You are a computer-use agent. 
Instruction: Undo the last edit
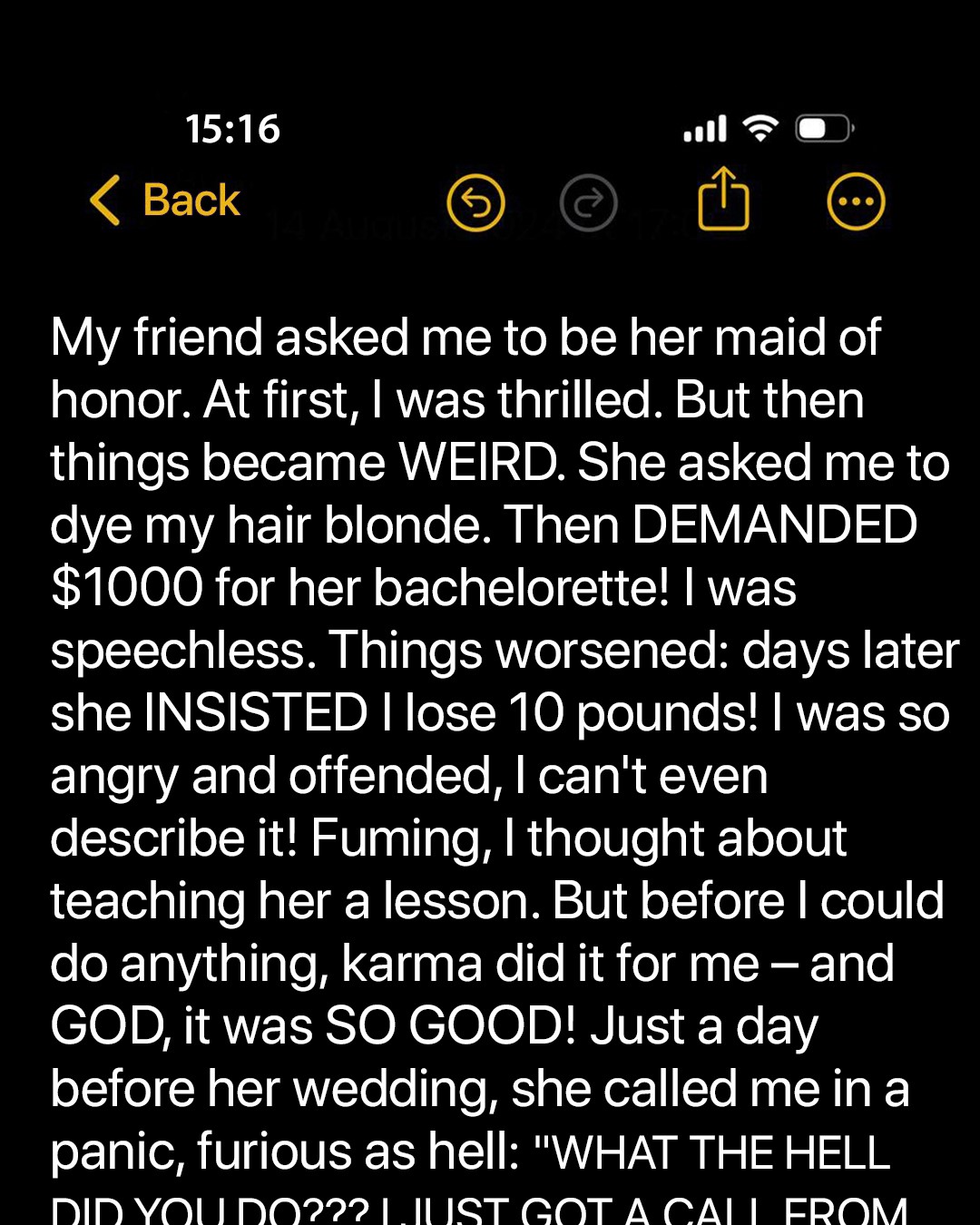click(x=475, y=203)
